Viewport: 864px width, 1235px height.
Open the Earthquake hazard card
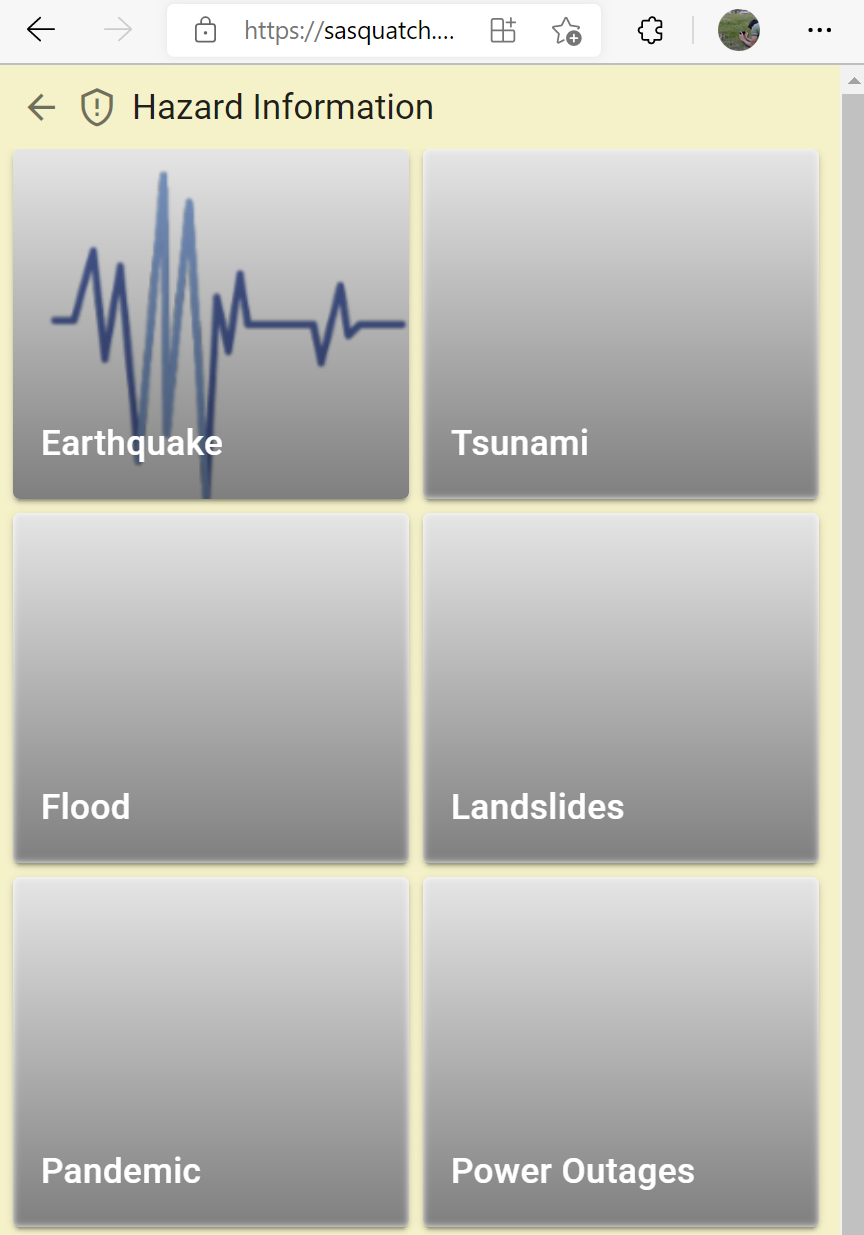point(211,324)
